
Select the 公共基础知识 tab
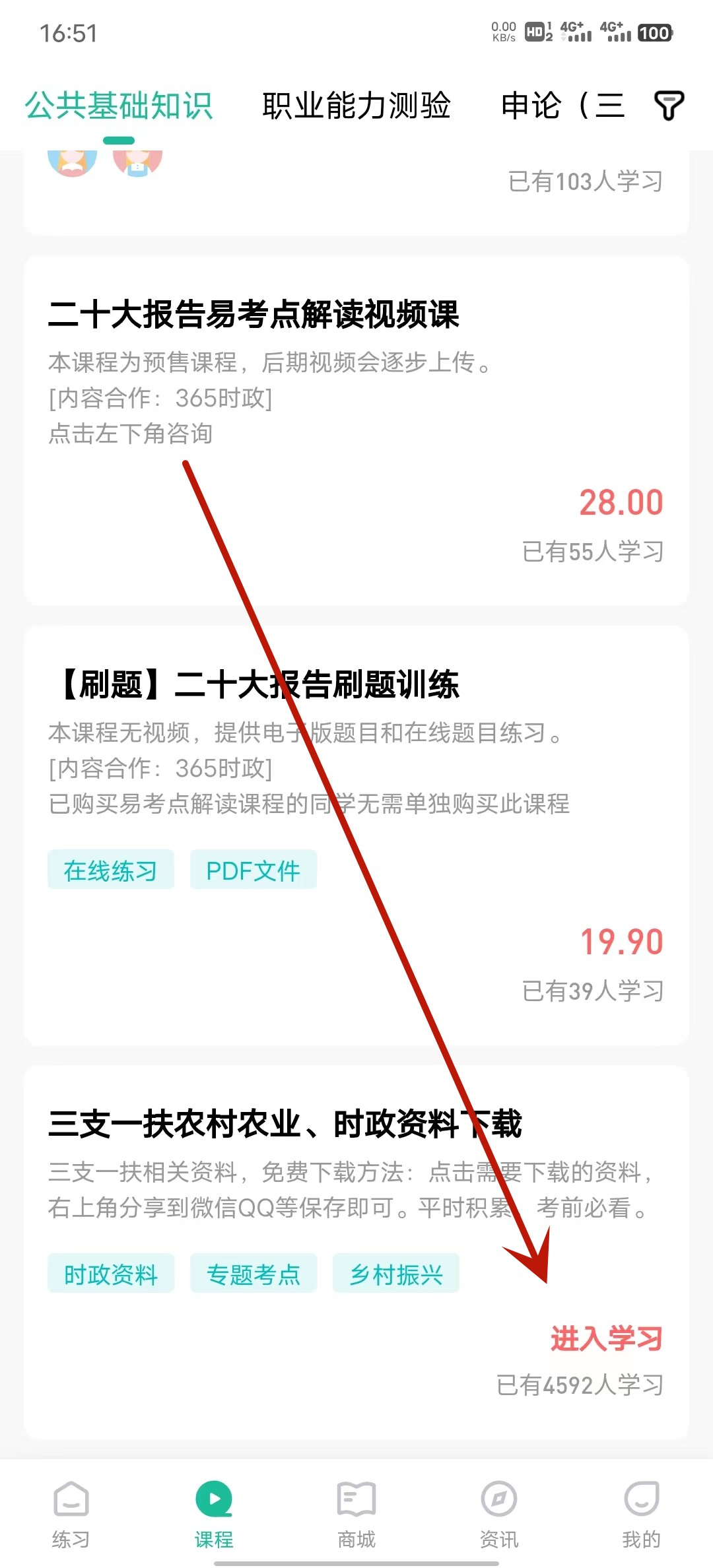point(119,106)
